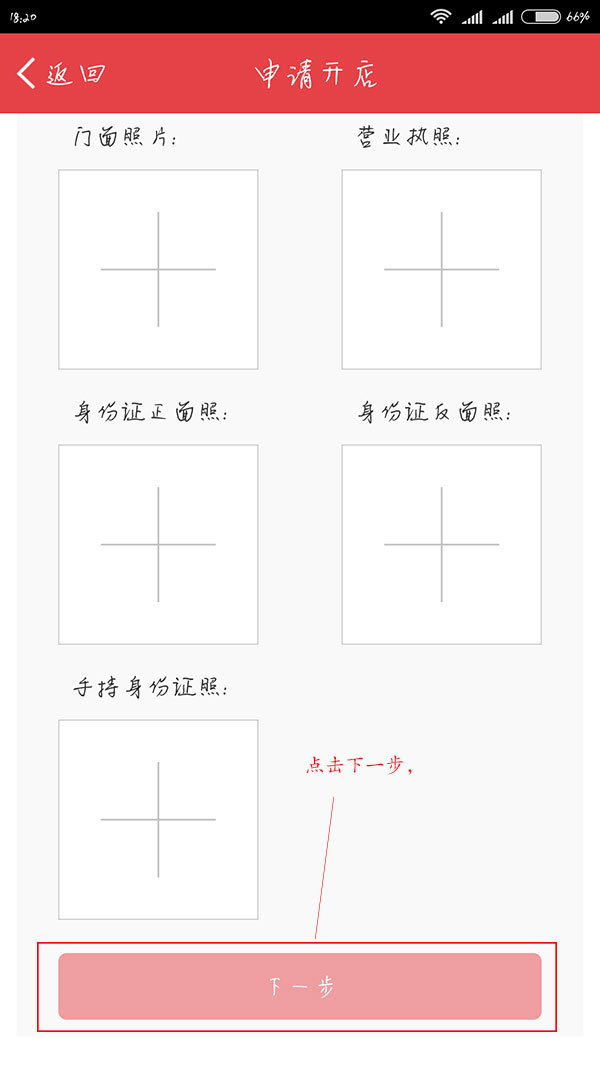Screen dimensions: 600x1067
Task: Tap the 下一步 next step button
Action: [x=300, y=987]
